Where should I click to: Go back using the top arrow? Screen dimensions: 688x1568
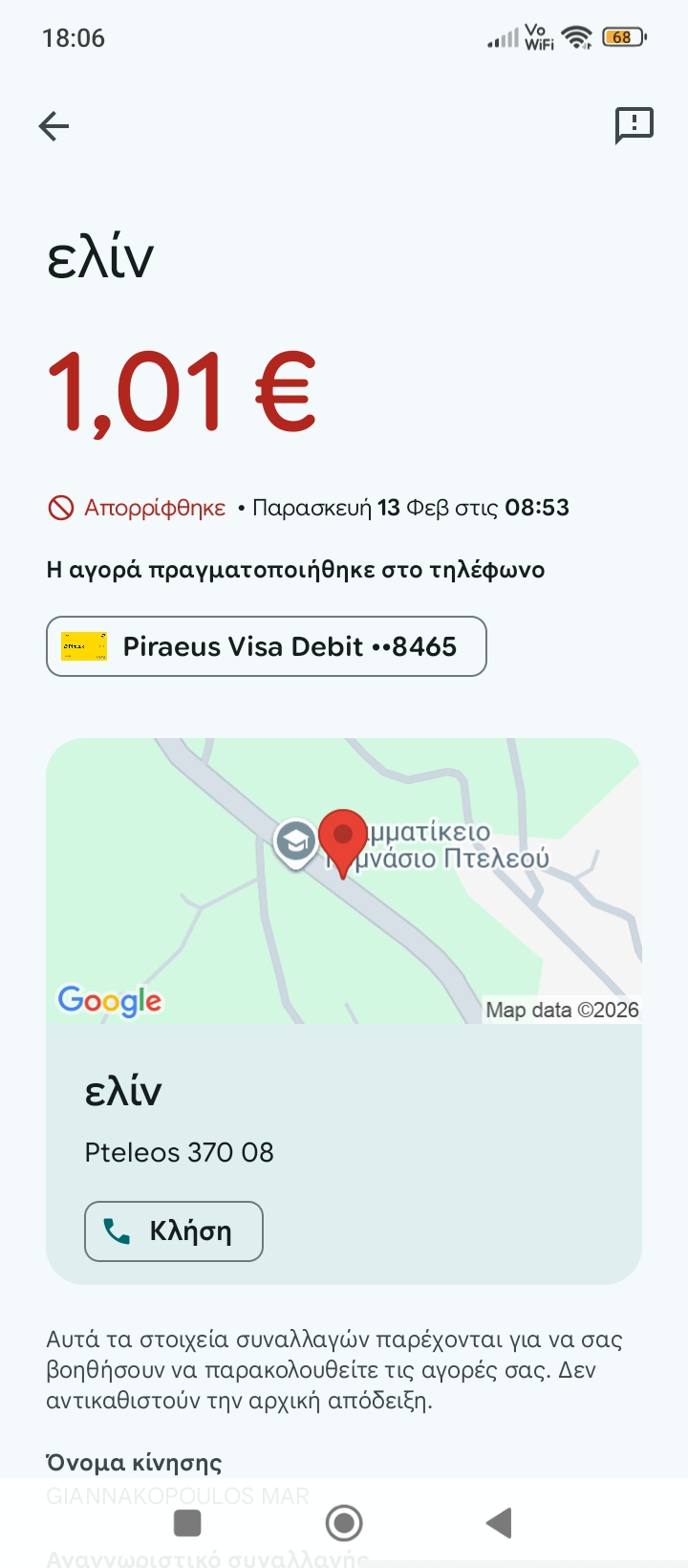coord(54,126)
